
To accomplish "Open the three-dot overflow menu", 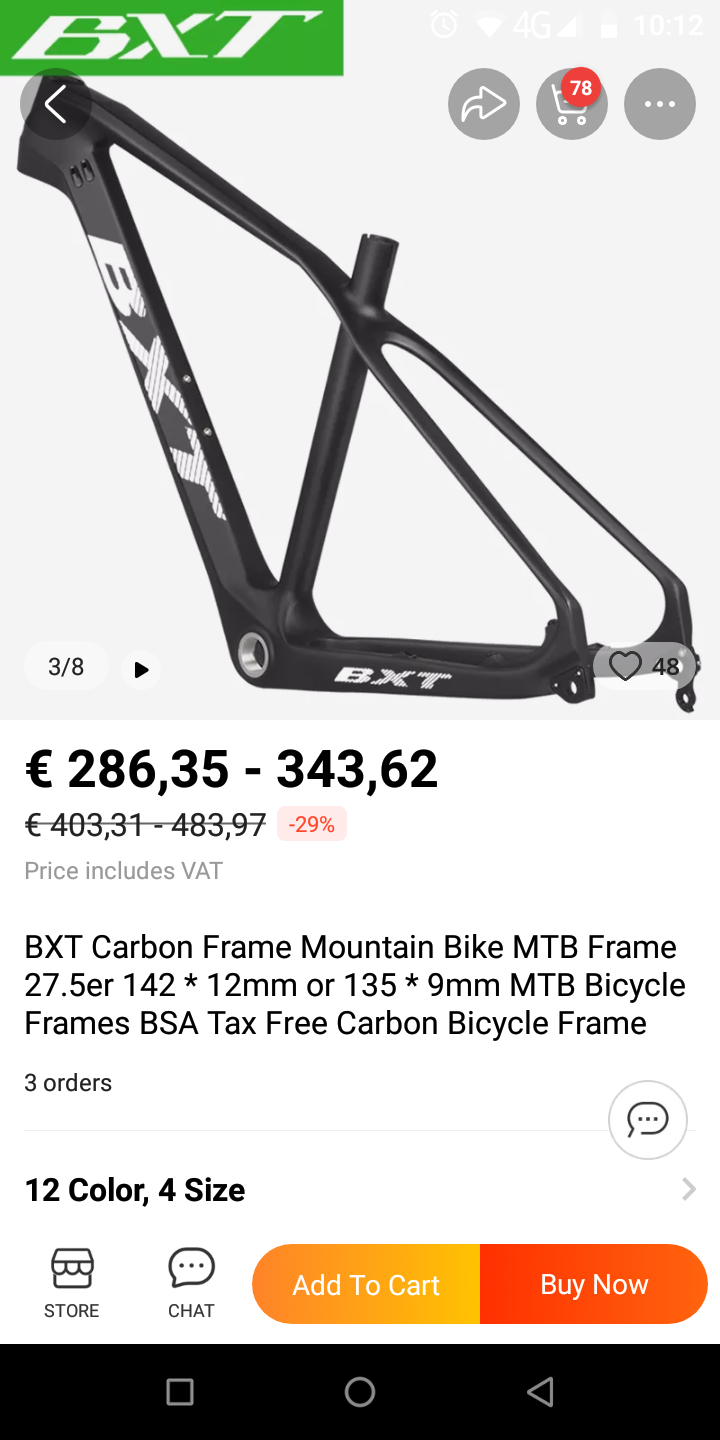I will tap(660, 104).
